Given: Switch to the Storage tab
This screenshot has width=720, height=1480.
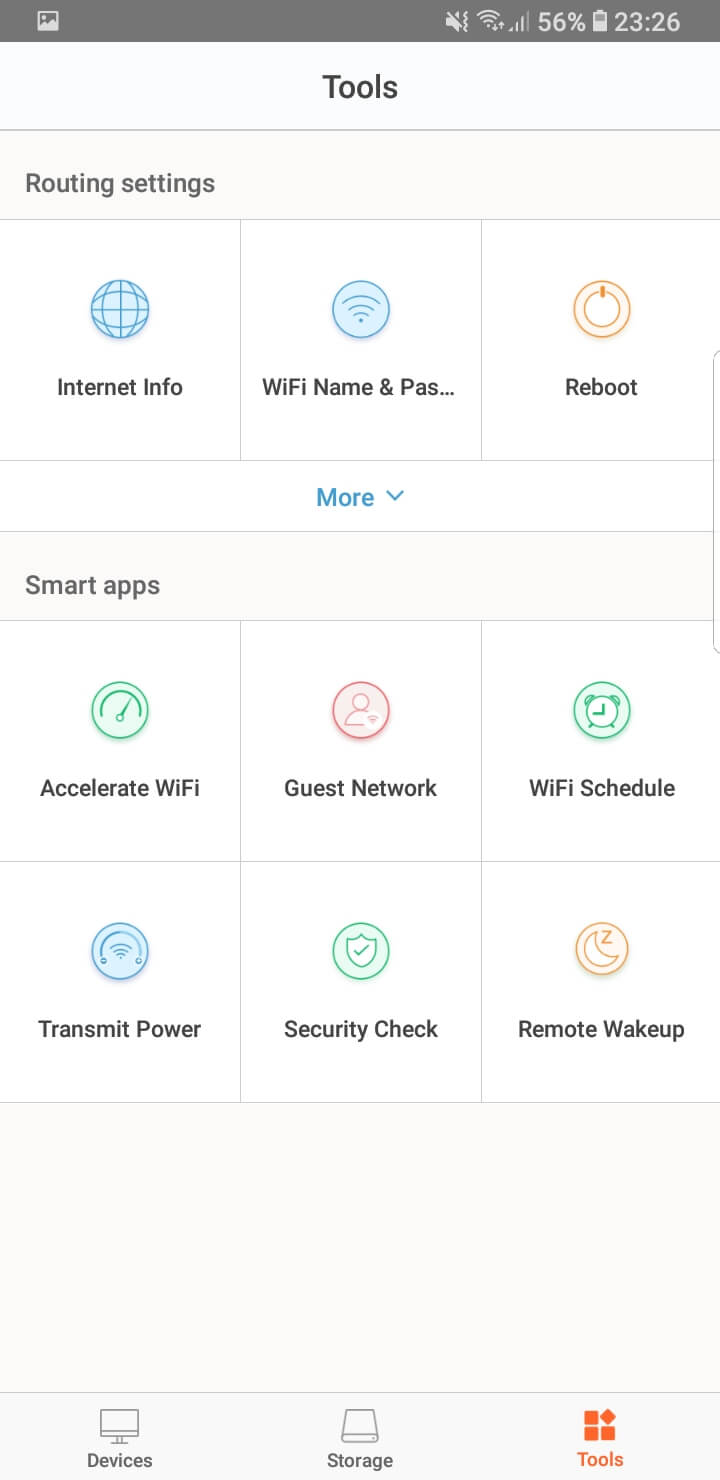Looking at the screenshot, I should click(x=360, y=1438).
